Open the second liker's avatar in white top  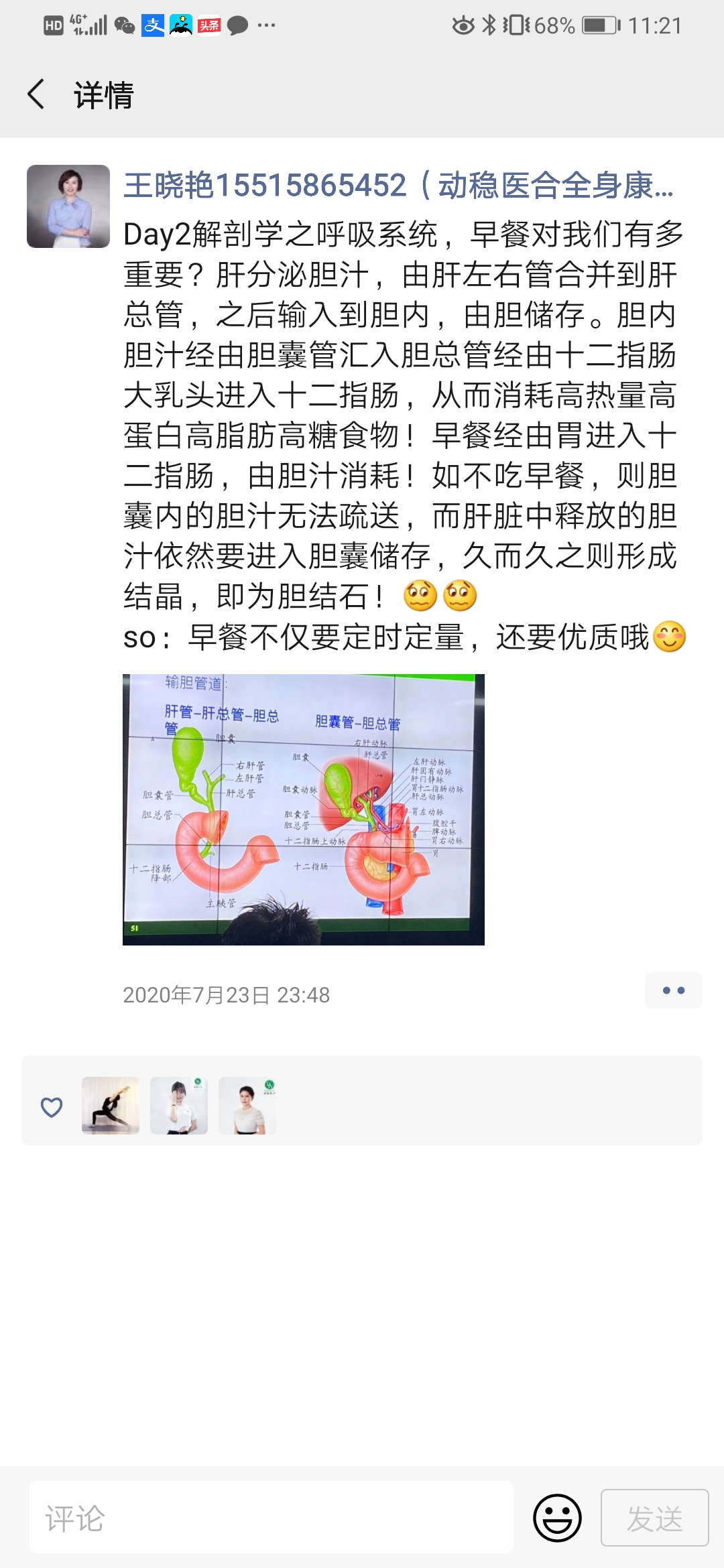(x=179, y=1106)
